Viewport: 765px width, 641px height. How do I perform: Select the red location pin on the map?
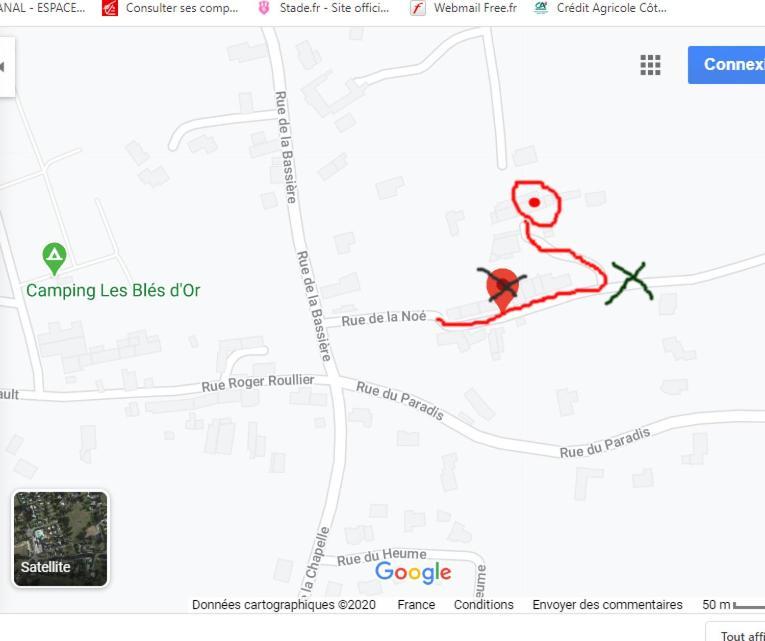coord(504,284)
